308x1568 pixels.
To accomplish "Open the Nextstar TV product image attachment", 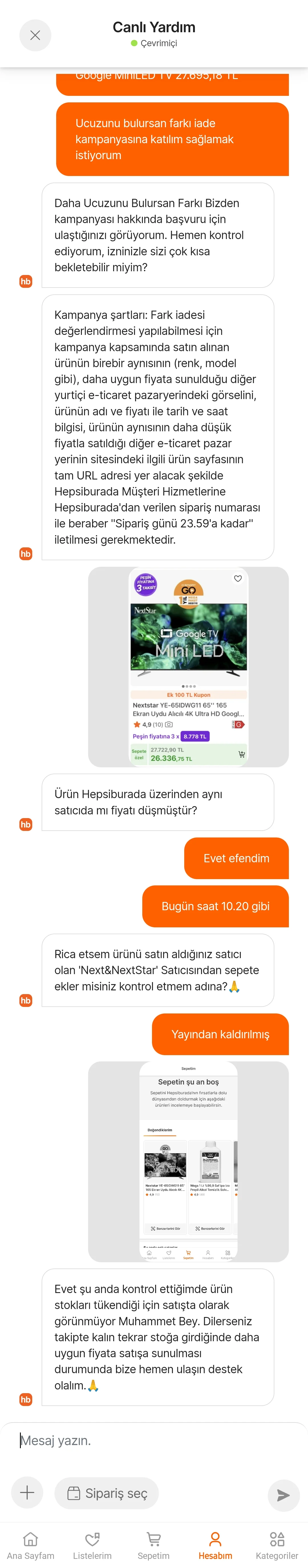I will tap(188, 667).
